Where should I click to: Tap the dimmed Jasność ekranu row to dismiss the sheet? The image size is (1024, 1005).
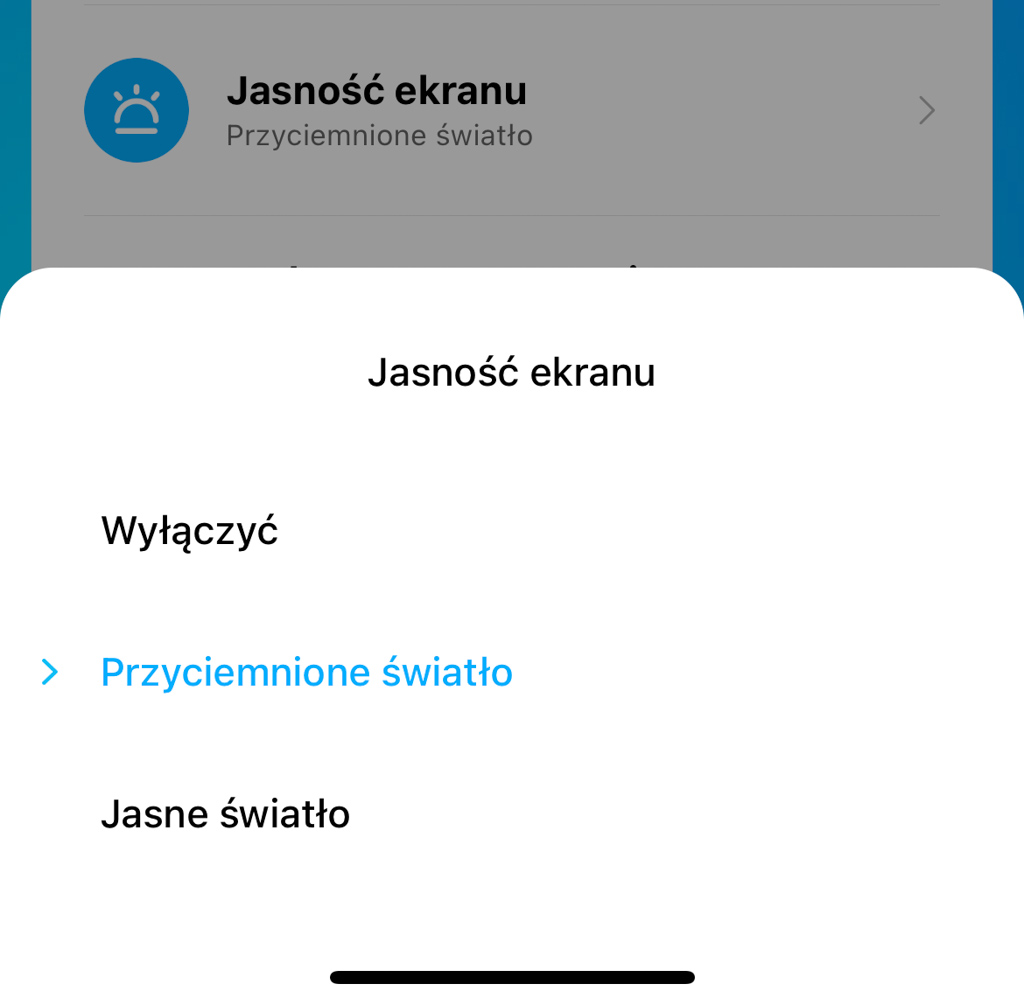click(510, 110)
